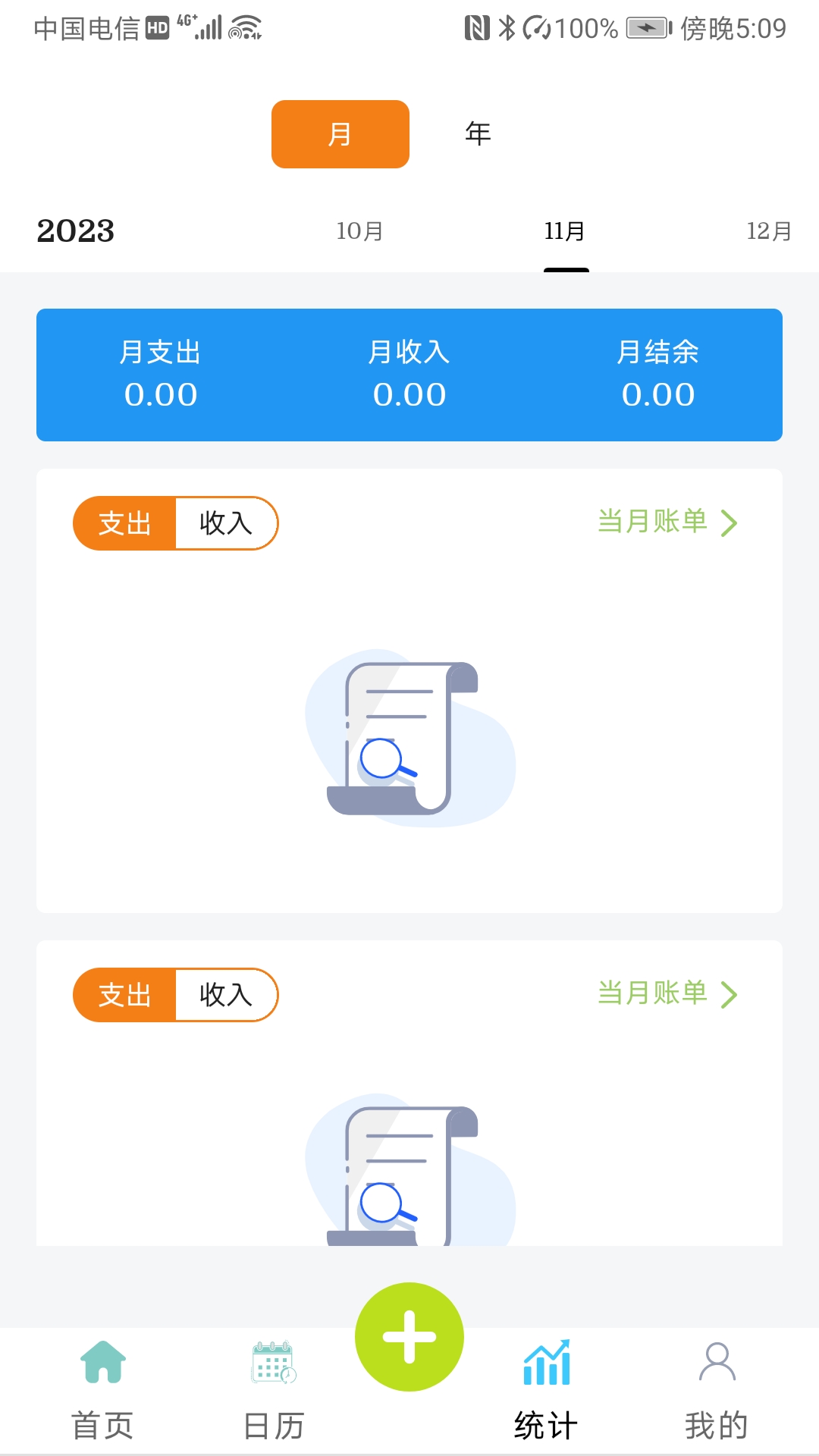The height and width of the screenshot is (1456, 819).
Task: Tap the green plus button to add a record
Action: (409, 1336)
